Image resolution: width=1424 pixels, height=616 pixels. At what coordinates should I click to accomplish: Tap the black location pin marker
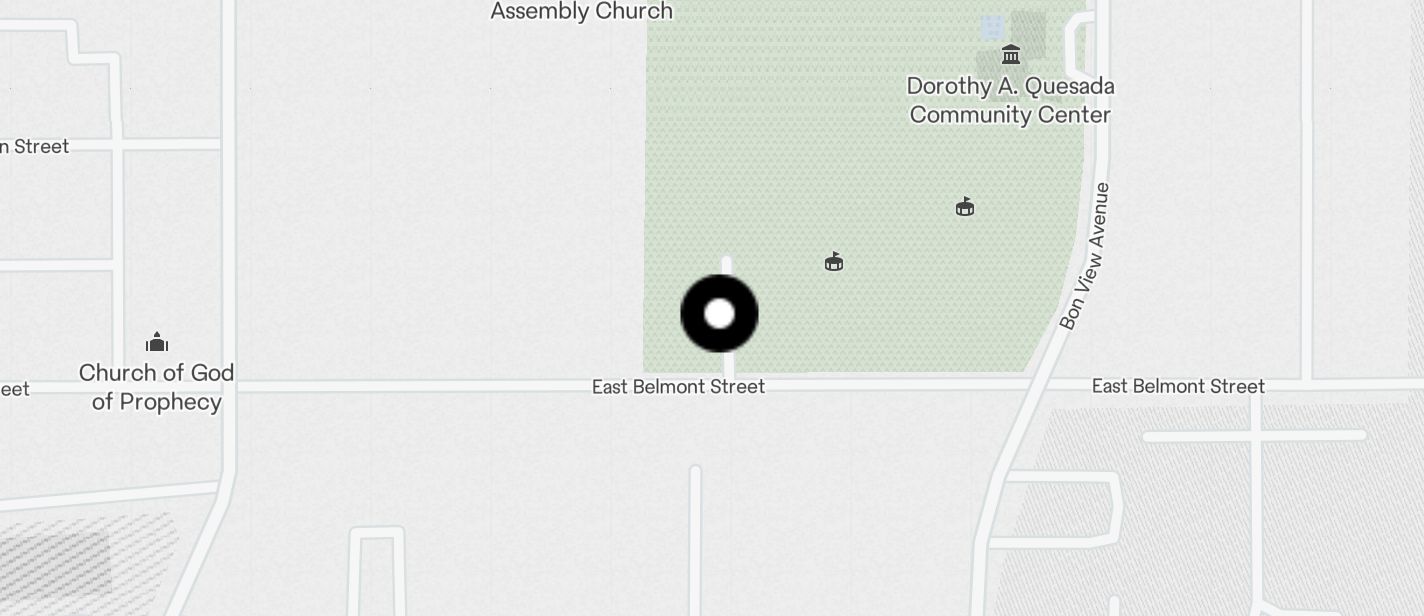[x=719, y=314]
